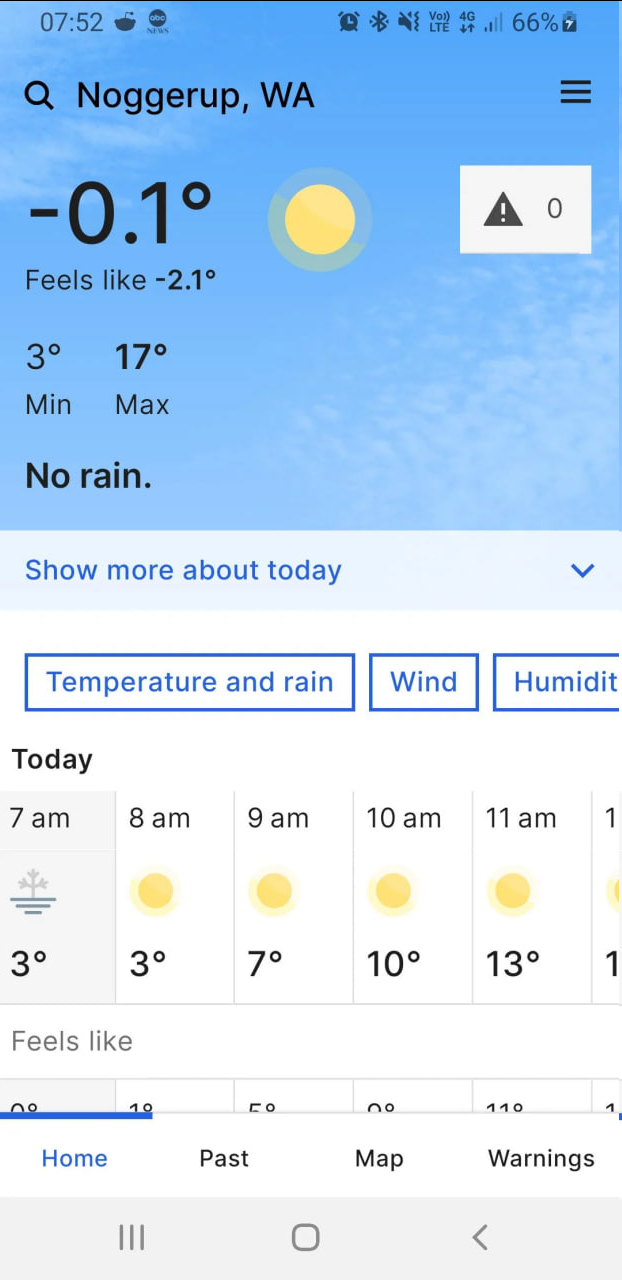The width and height of the screenshot is (622, 1280).
Task: Switch to the Past tab
Action: pos(224,1158)
